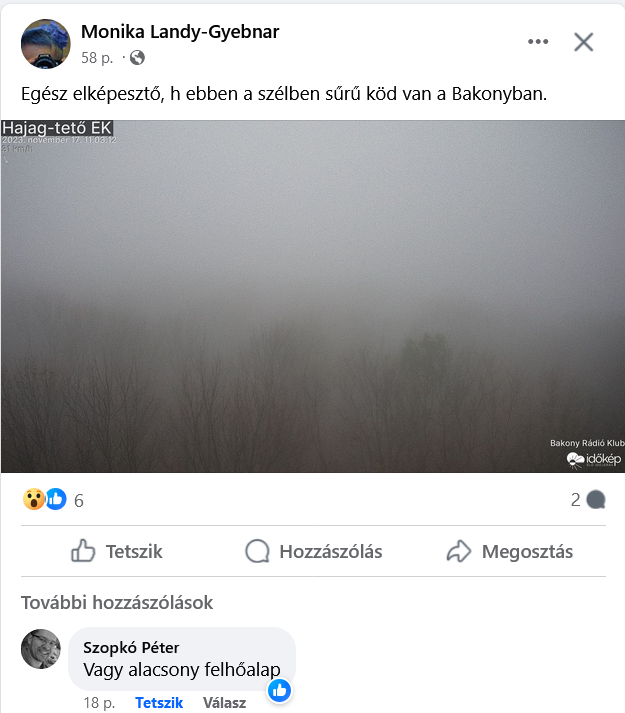Screen dimensions: 625x713
Task: Open Szopkó Péter's profile from comment
Action: point(131,647)
